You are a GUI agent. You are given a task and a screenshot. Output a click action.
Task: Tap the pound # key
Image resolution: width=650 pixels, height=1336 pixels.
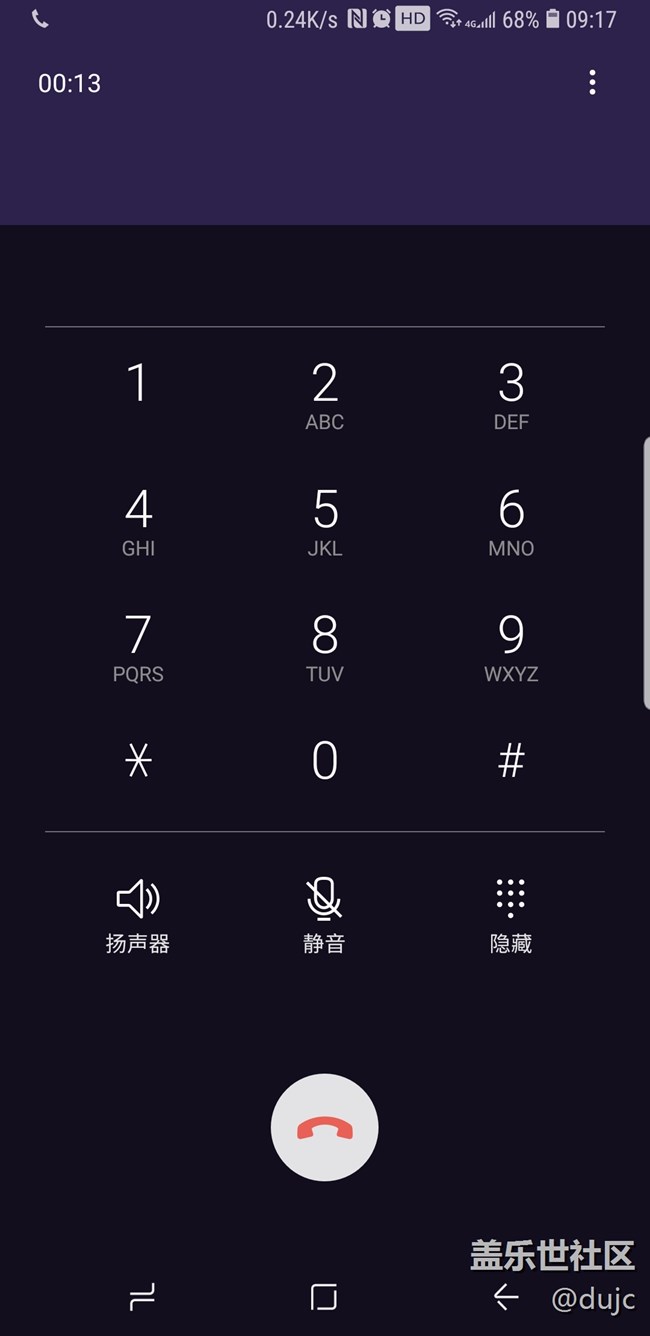tap(511, 762)
